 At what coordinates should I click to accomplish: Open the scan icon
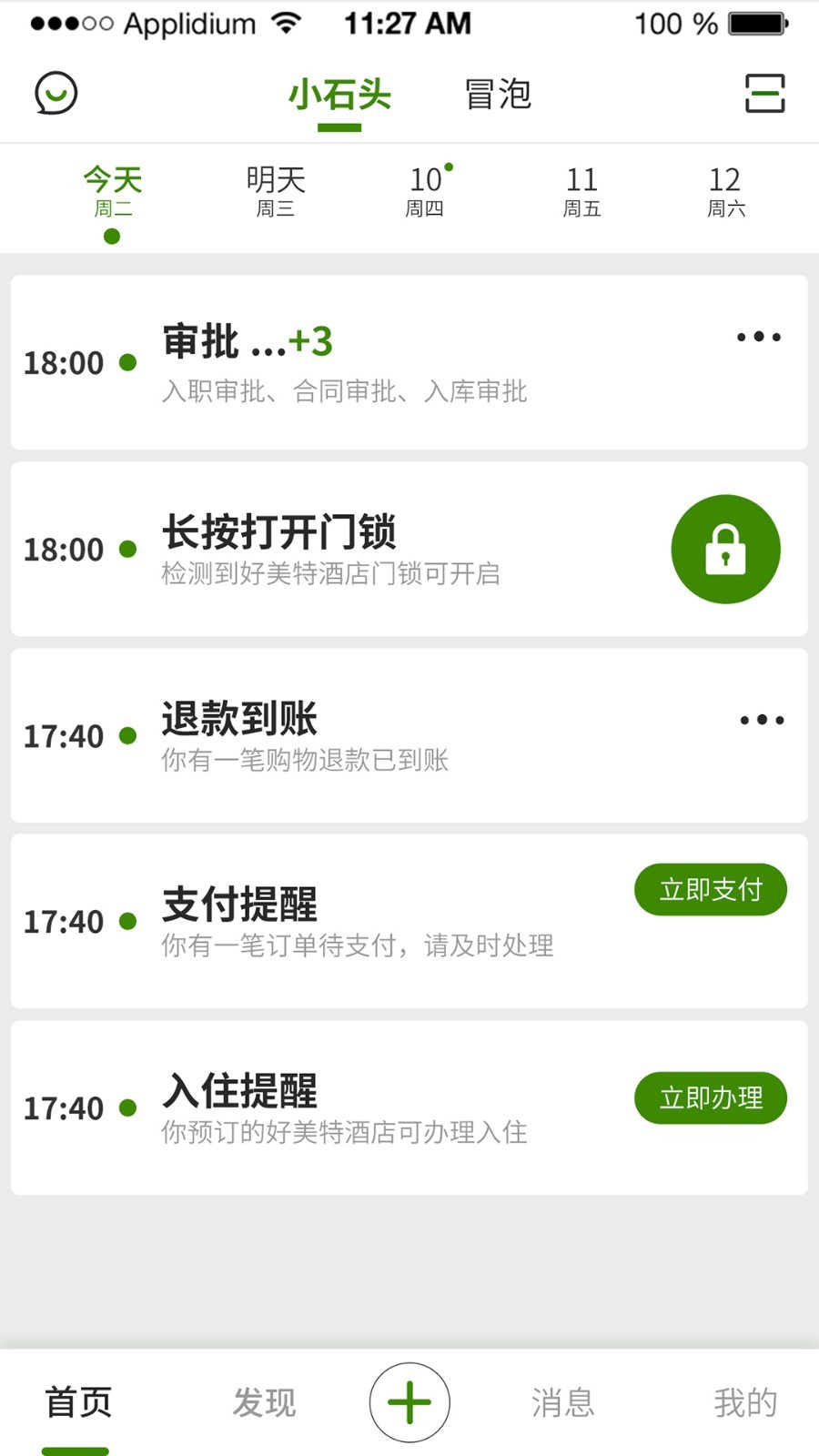pos(764,94)
